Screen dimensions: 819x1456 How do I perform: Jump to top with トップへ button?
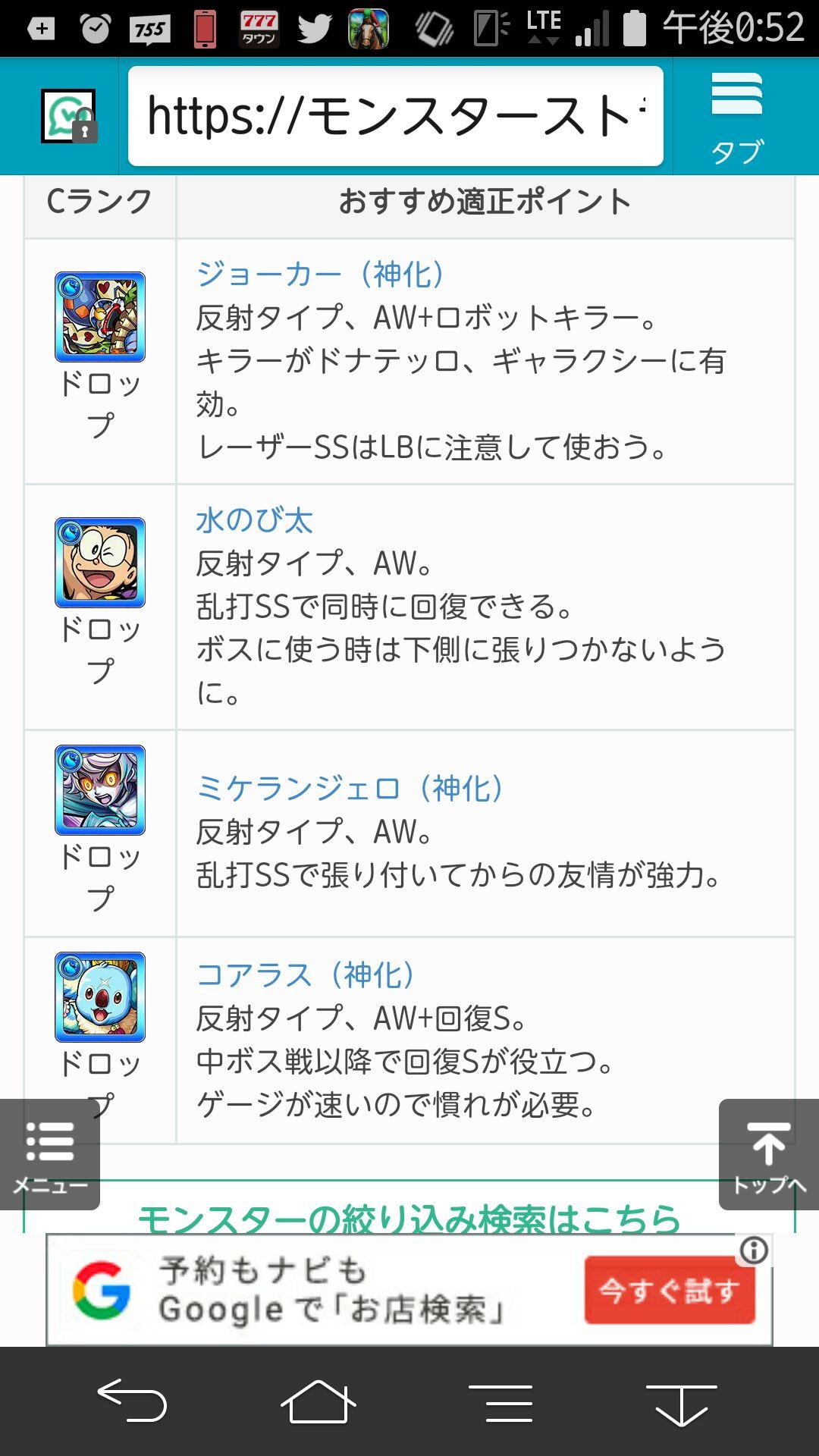(x=768, y=1154)
